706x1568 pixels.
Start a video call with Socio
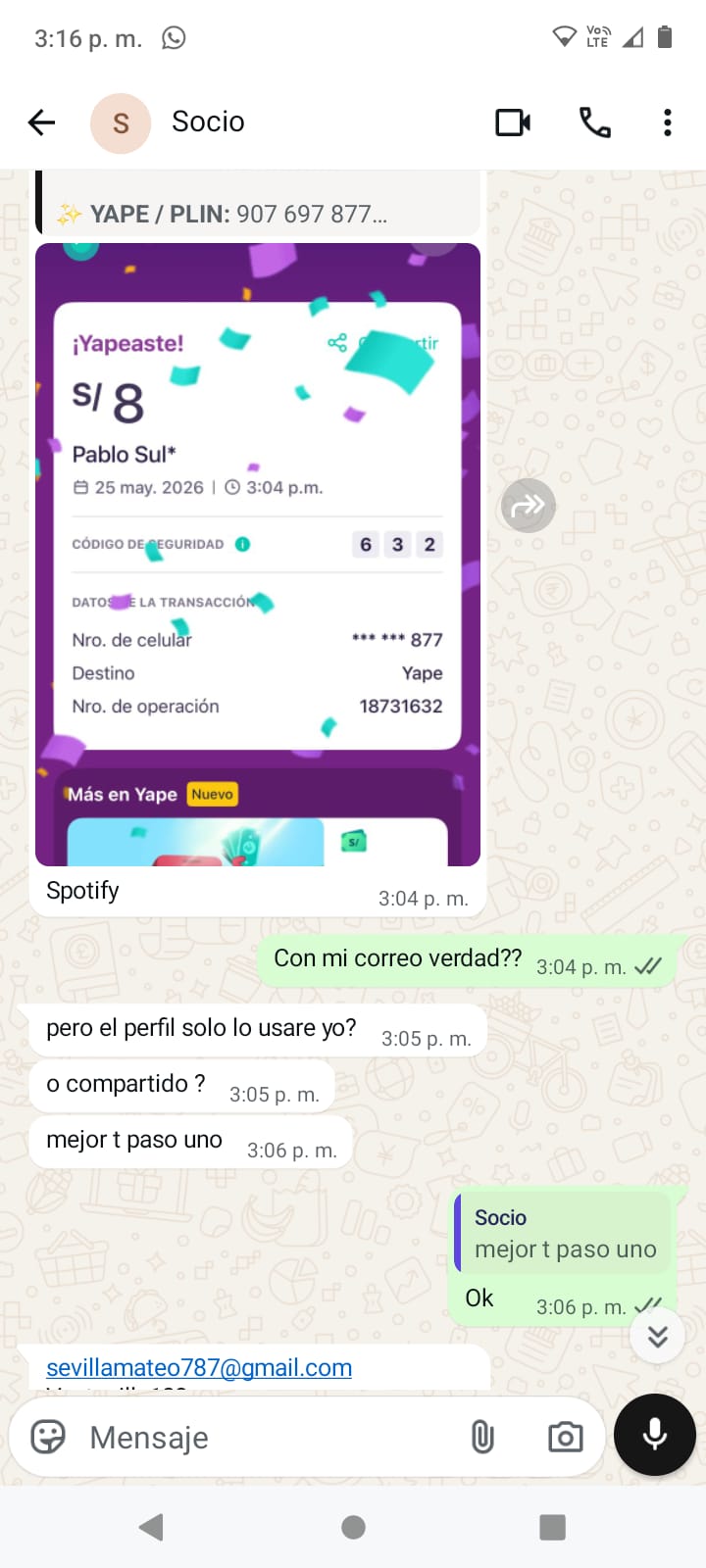[513, 122]
